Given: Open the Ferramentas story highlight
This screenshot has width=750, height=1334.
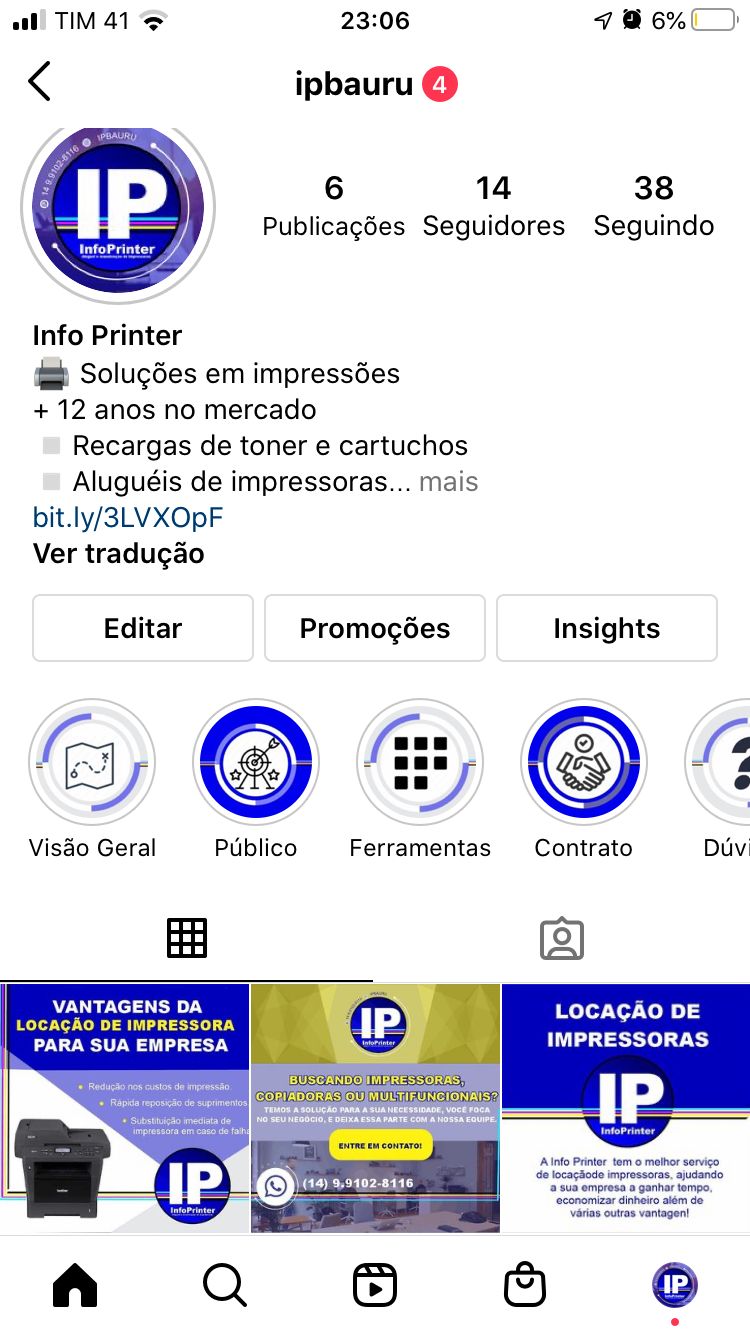Looking at the screenshot, I should coord(420,762).
